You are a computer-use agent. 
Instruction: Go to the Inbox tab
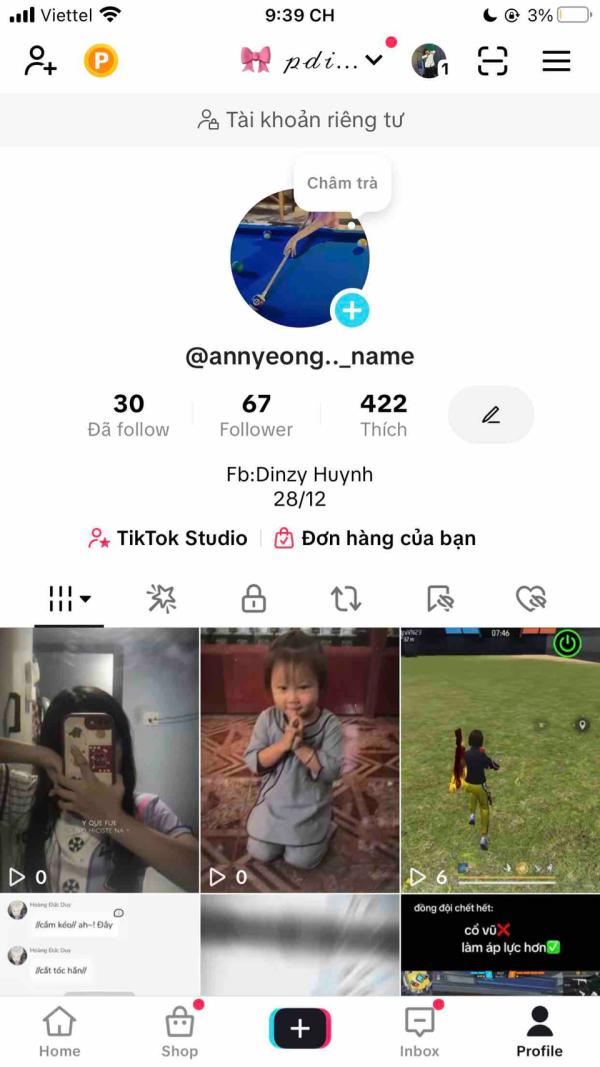pos(419,1032)
